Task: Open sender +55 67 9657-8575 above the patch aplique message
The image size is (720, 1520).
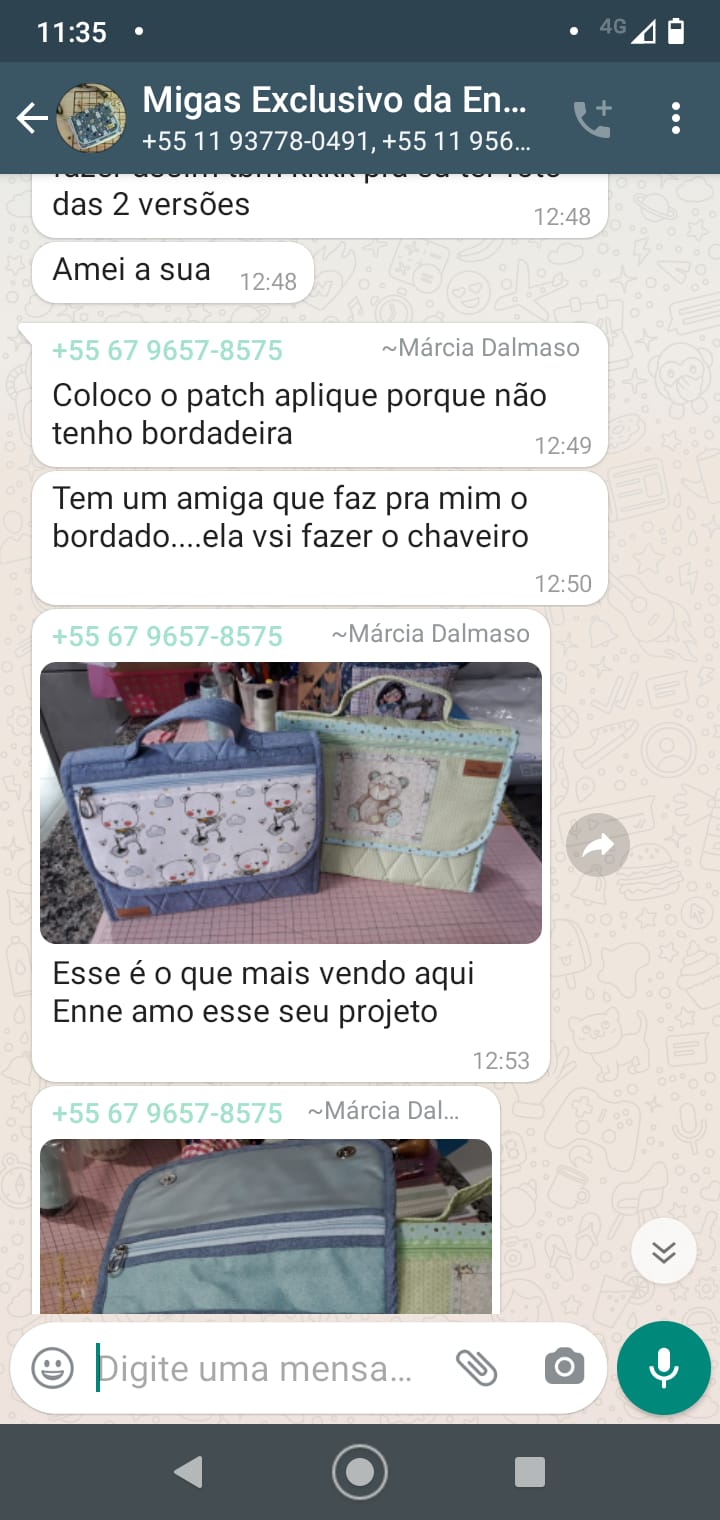Action: point(167,351)
